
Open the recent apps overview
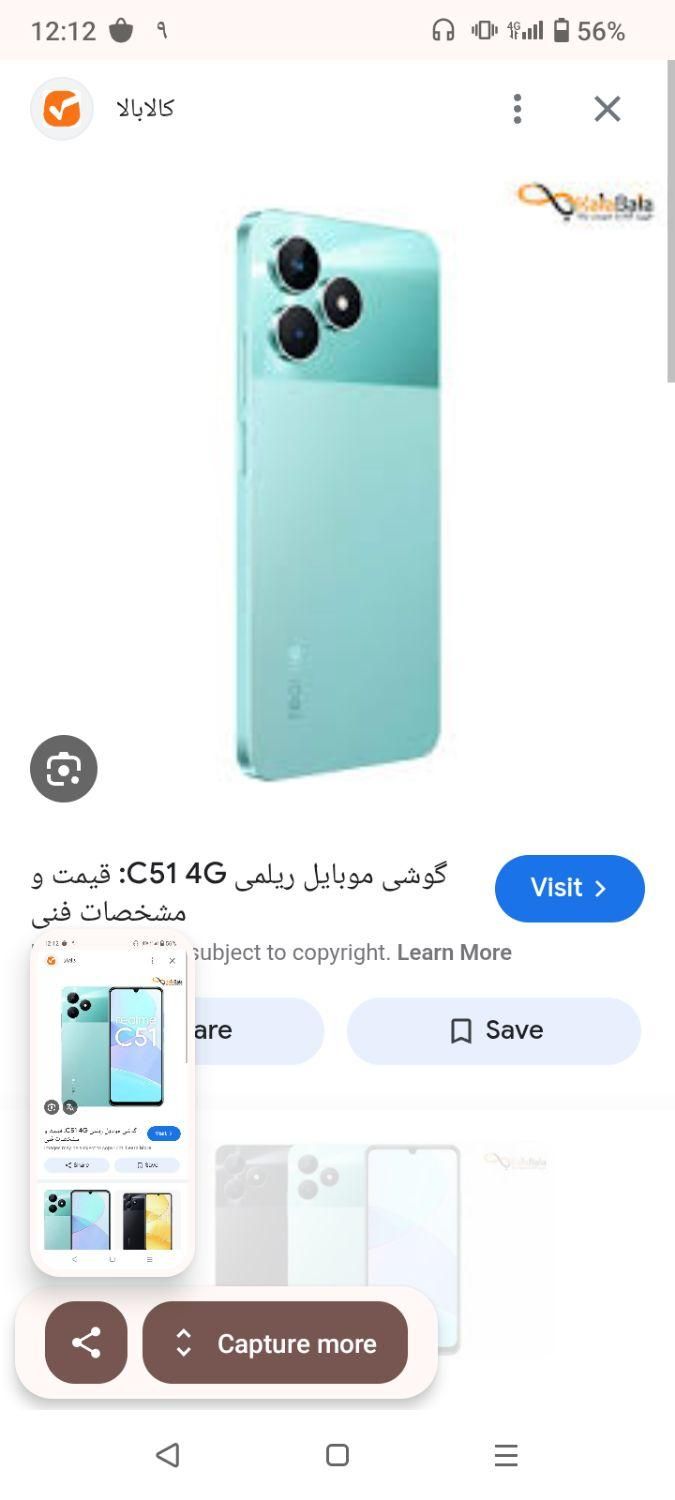(506, 1454)
